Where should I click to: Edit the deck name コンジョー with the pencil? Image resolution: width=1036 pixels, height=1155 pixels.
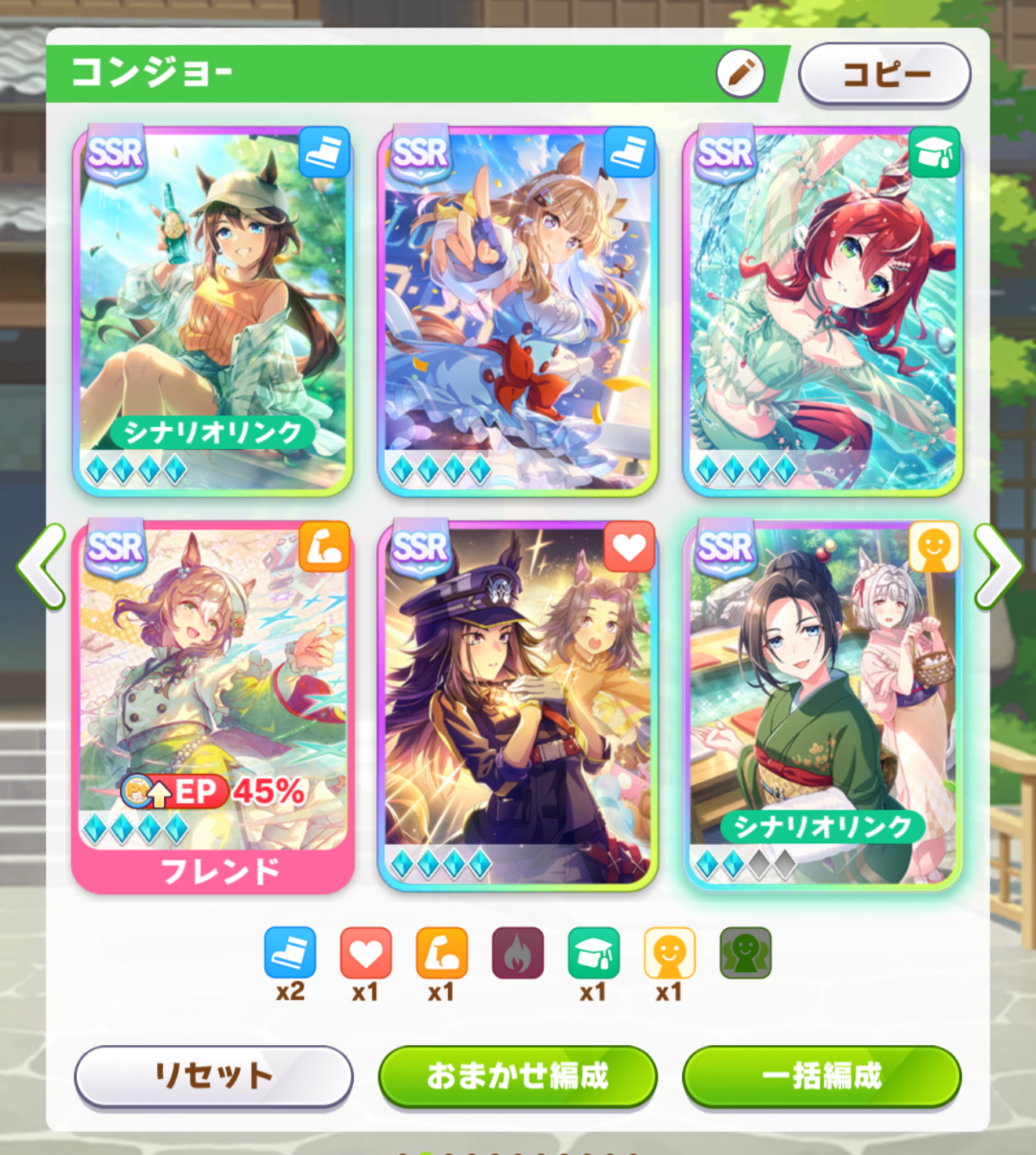coord(740,74)
